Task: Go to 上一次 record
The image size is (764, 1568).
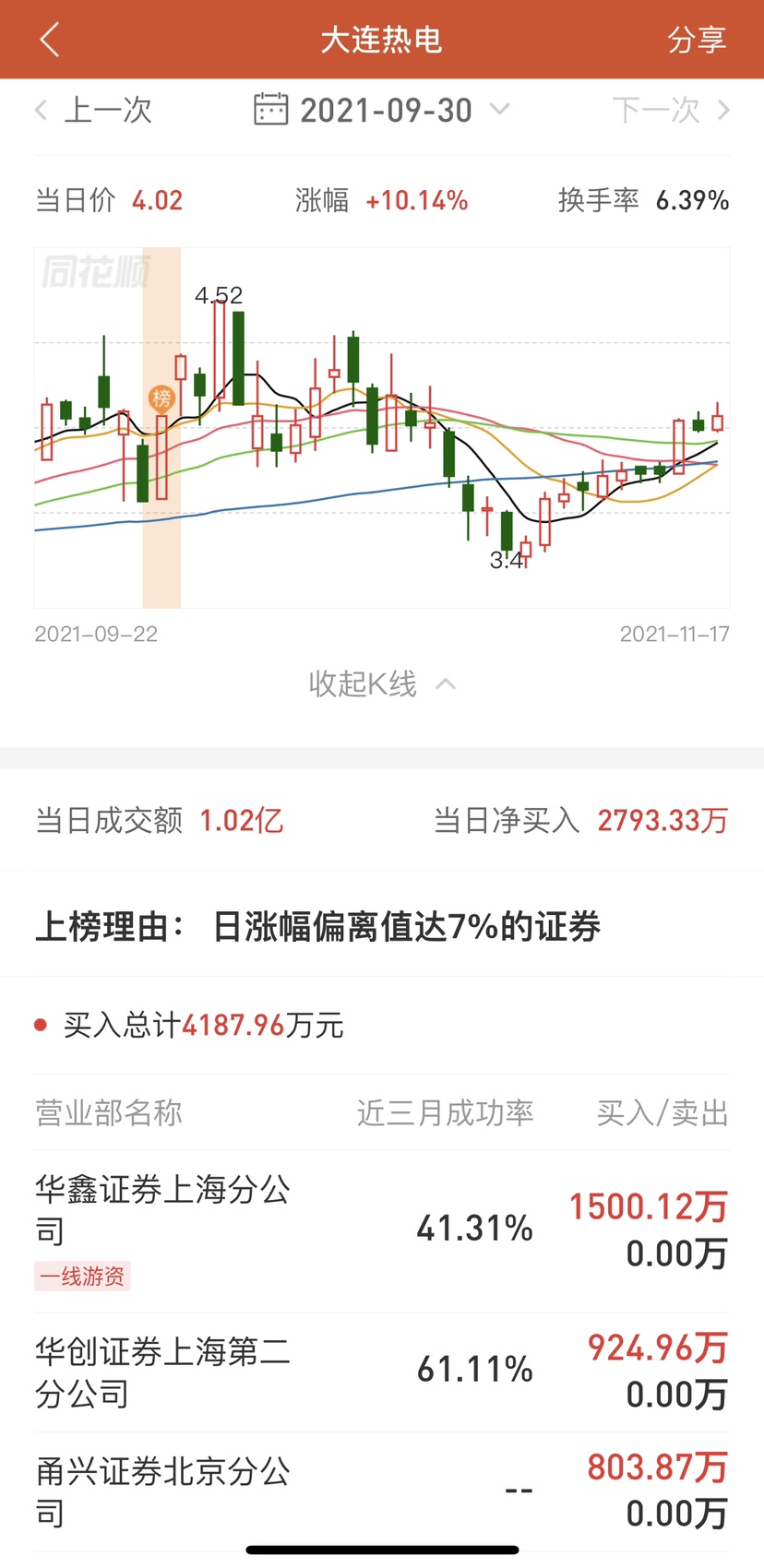Action: 94,111
